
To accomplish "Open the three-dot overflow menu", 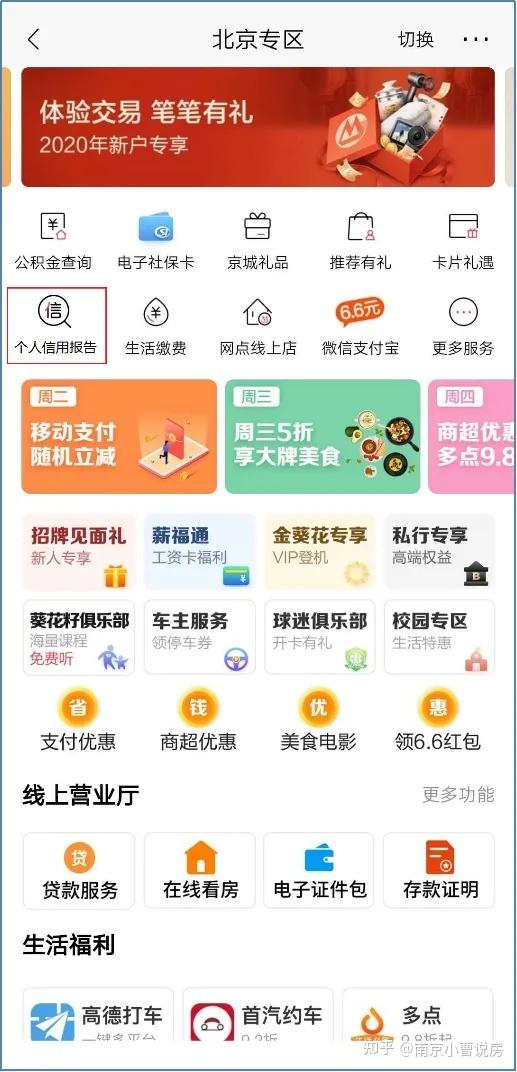I will 475,40.
